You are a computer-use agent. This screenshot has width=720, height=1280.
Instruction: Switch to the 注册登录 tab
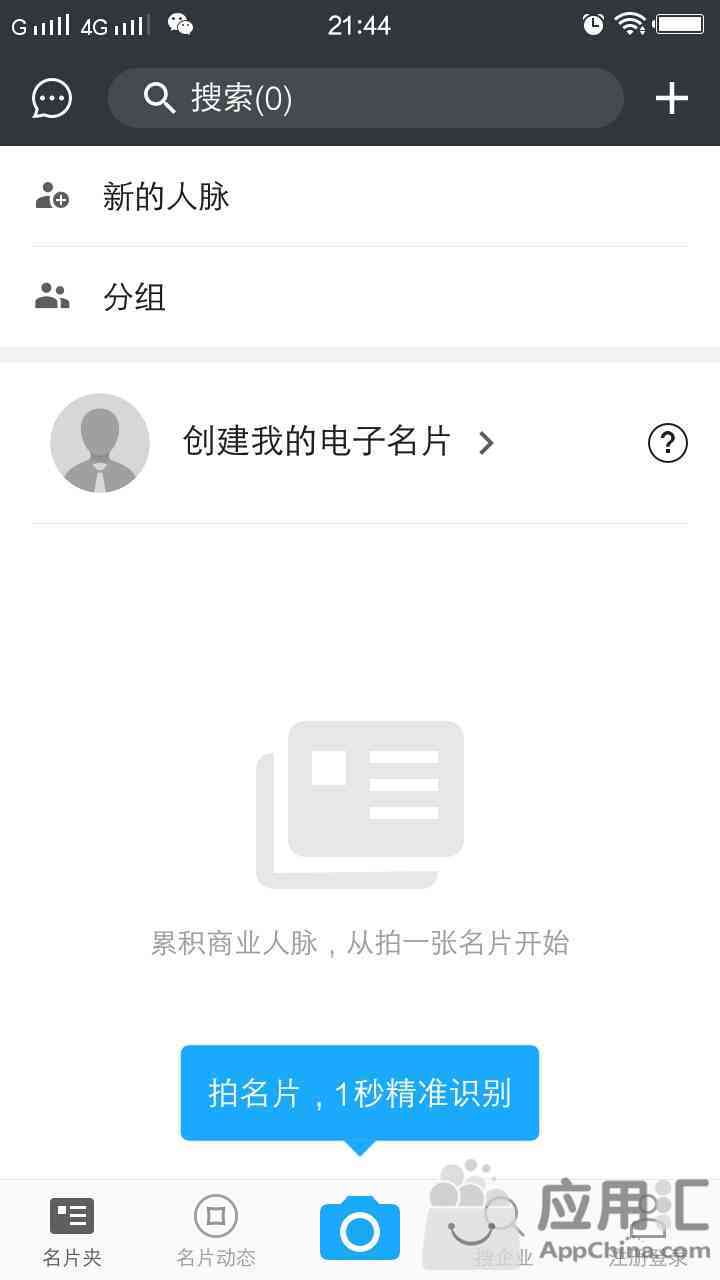click(648, 1231)
